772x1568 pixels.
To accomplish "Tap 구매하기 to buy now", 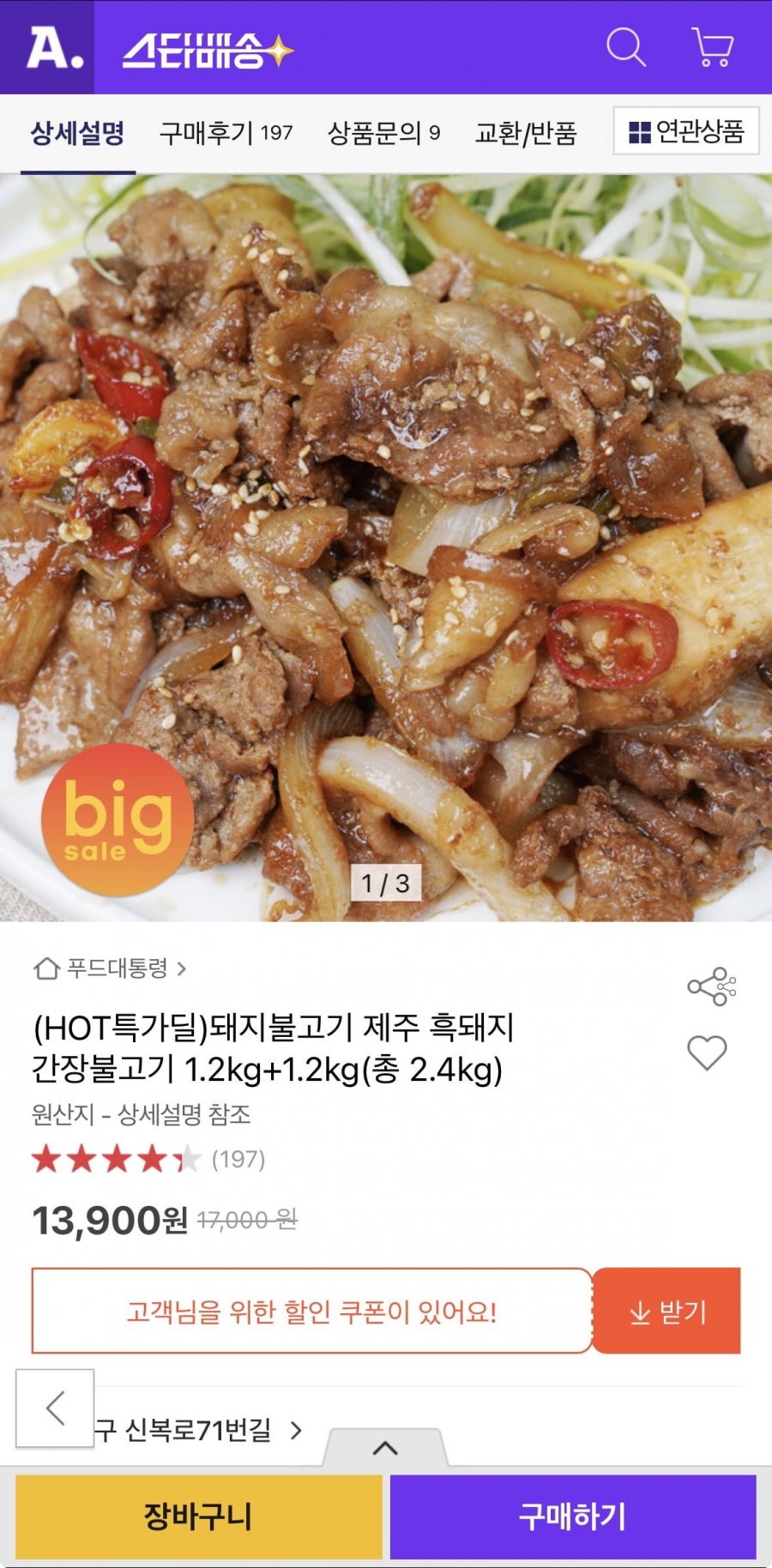I will (573, 1517).
